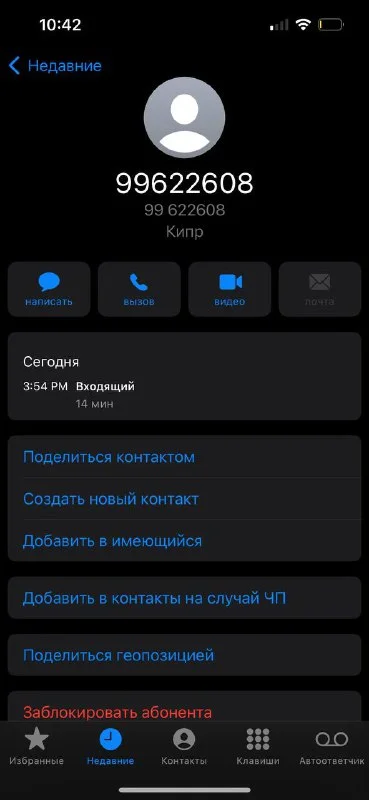This screenshot has width=369, height=800.
Task: Select Поделиться контактом
Action: (x=184, y=457)
